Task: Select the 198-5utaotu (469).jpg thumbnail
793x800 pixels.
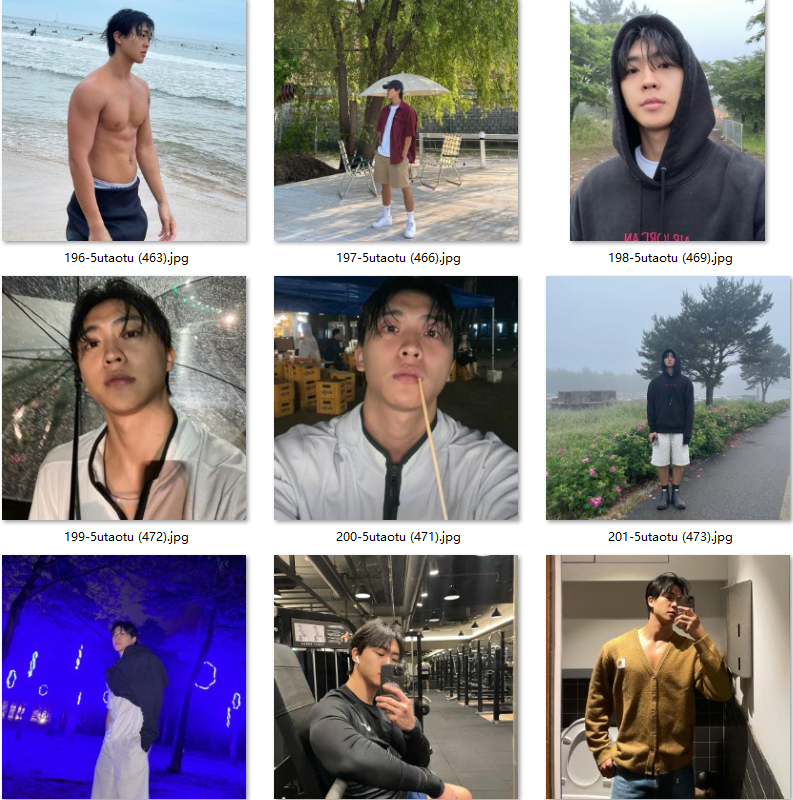Action: [667, 121]
